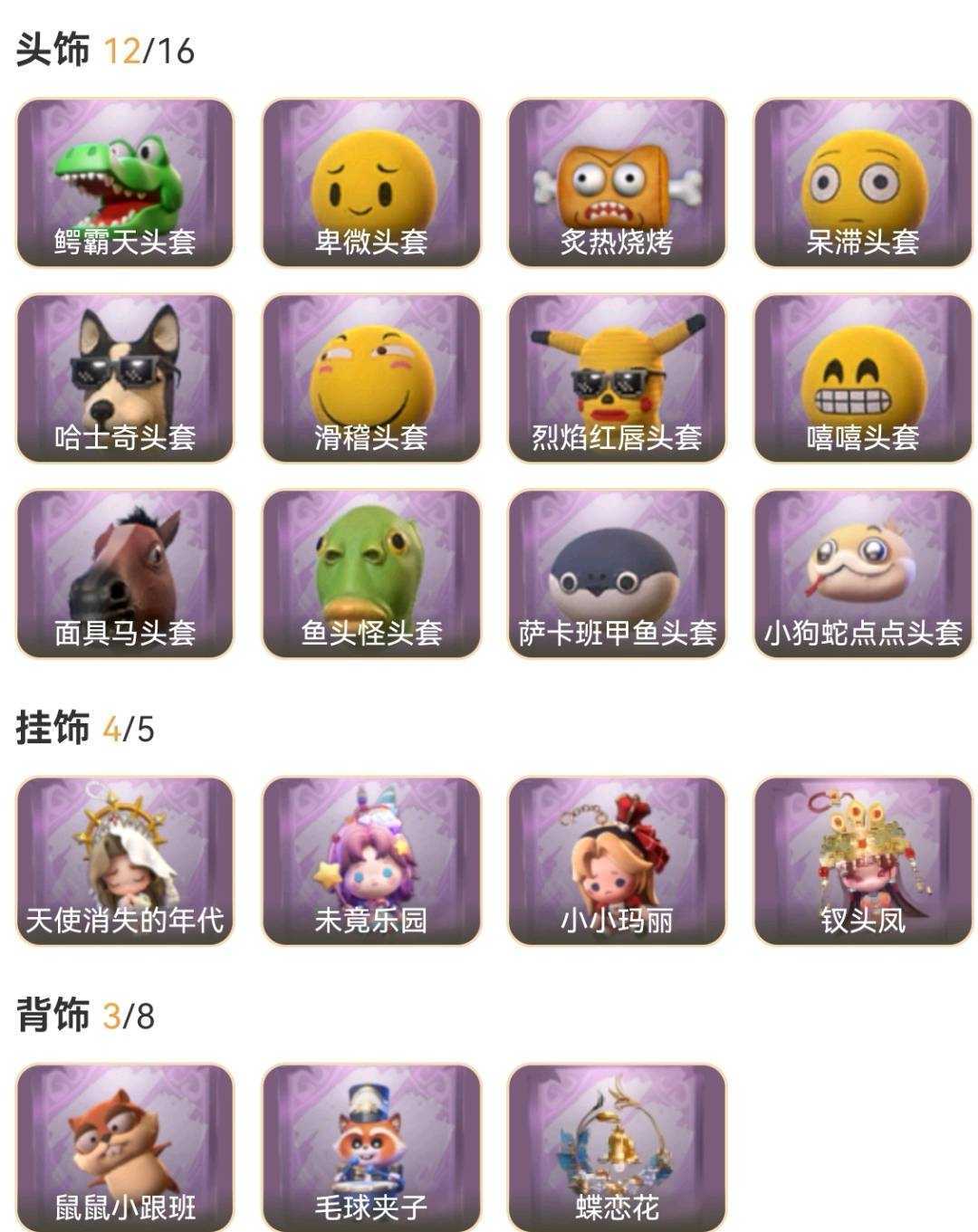Select the 毛球夹子 back accessory
Screen dimensions: 978x1232
[x=371, y=1147]
